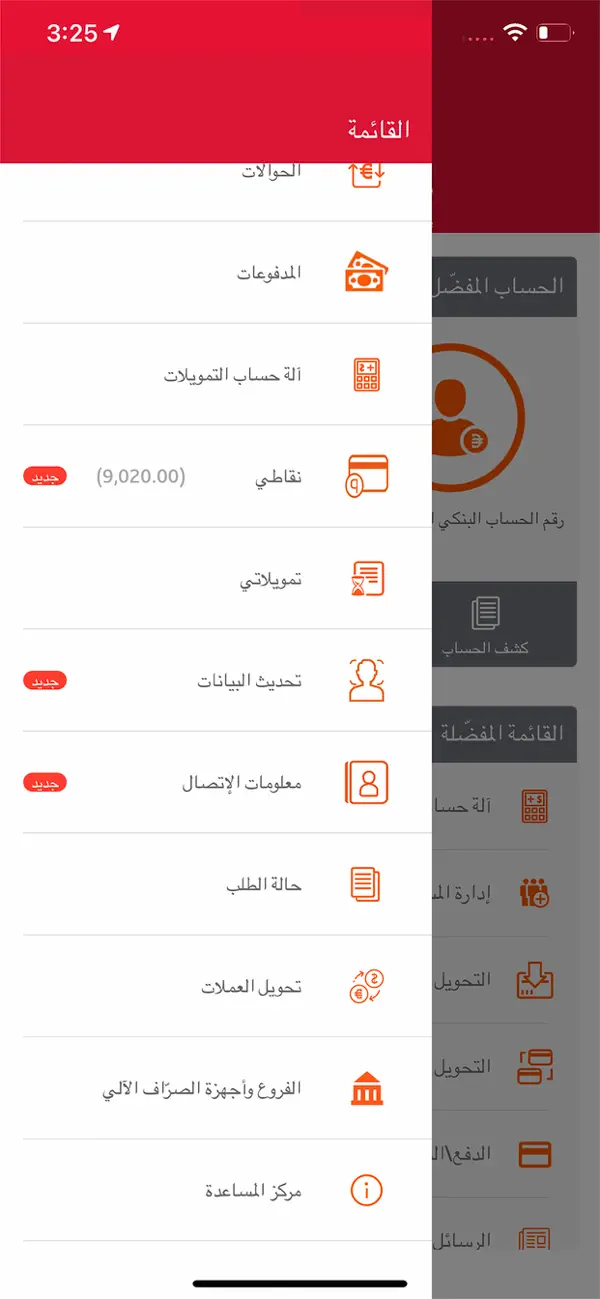Open تحويل العملات currency conversion
This screenshot has height=1299, width=600.
click(216, 987)
